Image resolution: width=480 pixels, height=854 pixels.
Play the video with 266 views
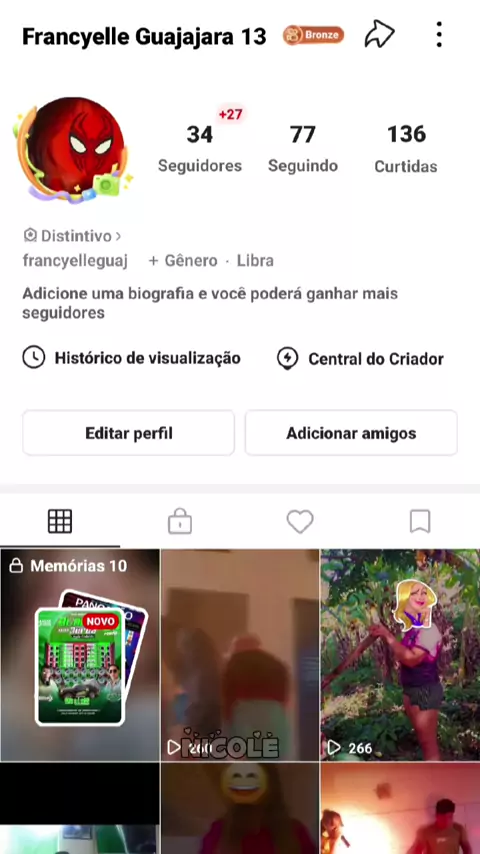click(x=400, y=655)
